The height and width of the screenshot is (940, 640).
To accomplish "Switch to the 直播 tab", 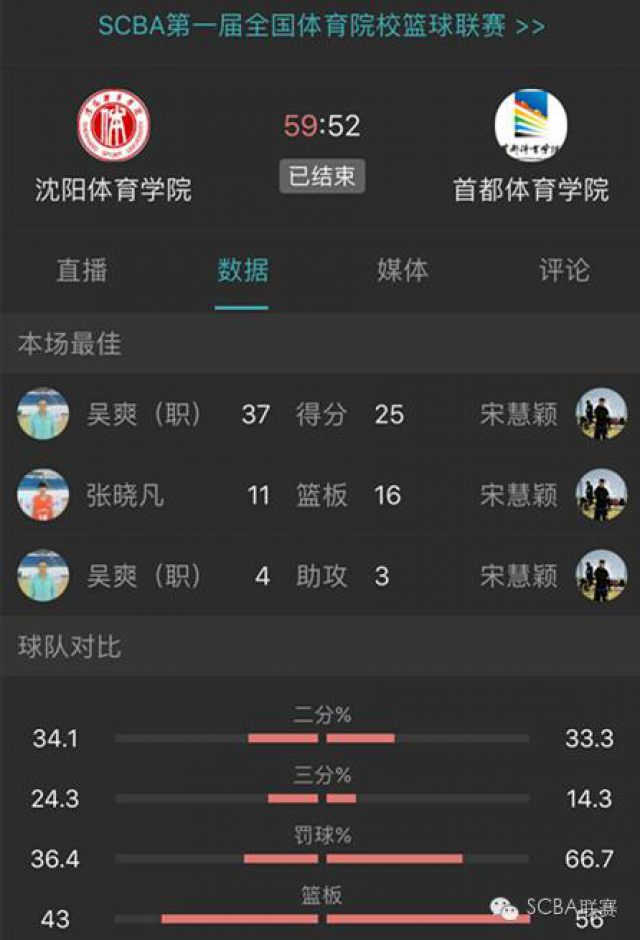I will coord(81,270).
